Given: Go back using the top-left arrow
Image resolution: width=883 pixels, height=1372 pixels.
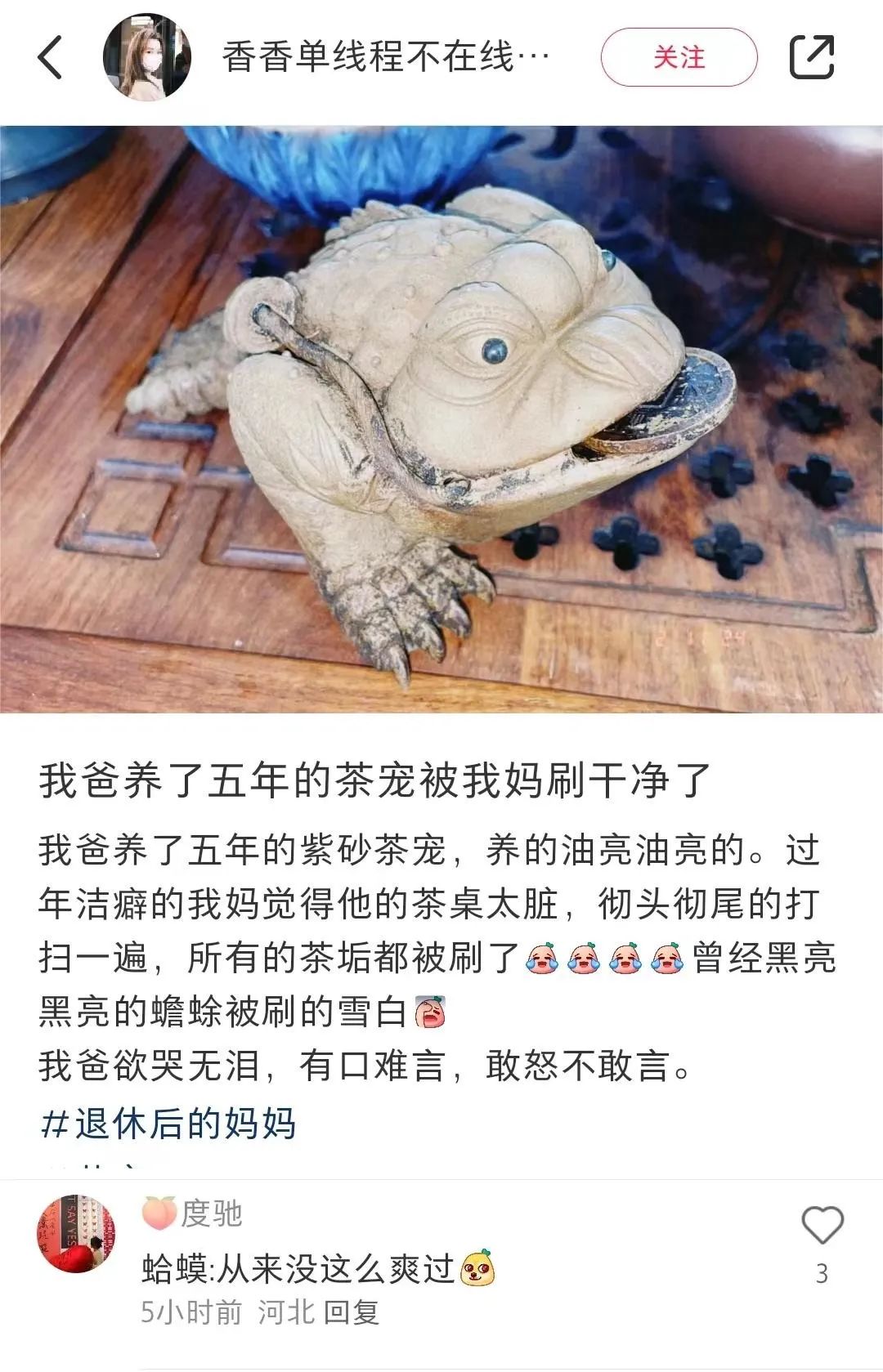Looking at the screenshot, I should [51, 58].
